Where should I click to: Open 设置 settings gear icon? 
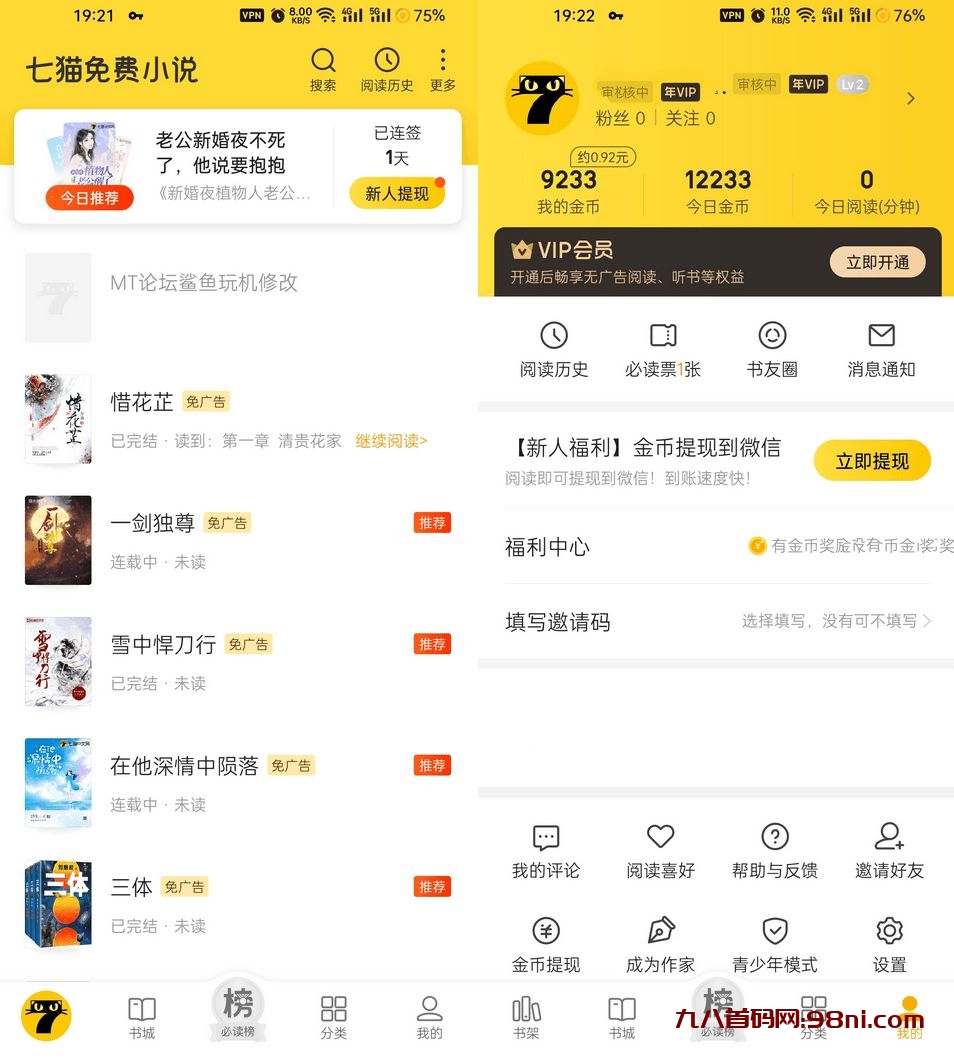click(x=889, y=932)
